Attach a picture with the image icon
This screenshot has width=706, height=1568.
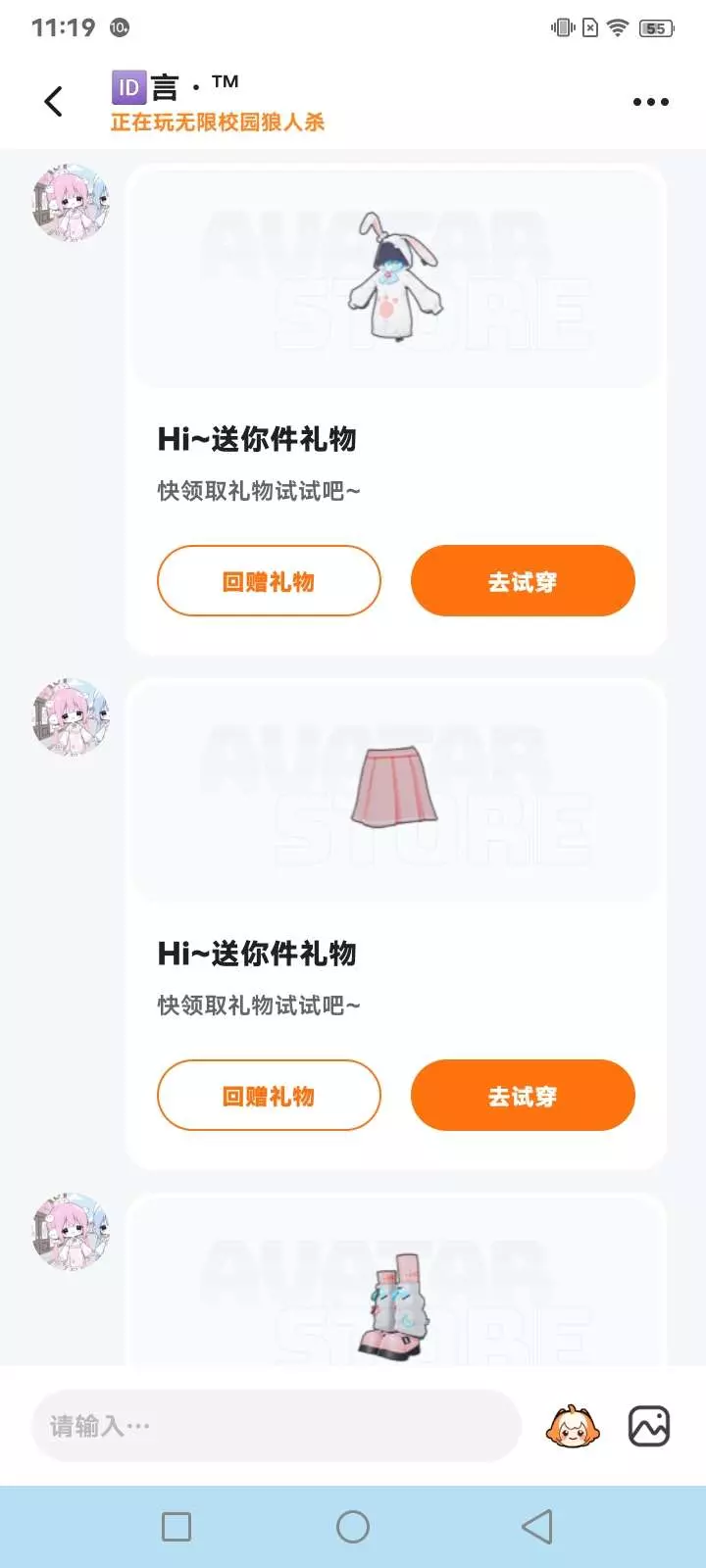coord(649,1426)
